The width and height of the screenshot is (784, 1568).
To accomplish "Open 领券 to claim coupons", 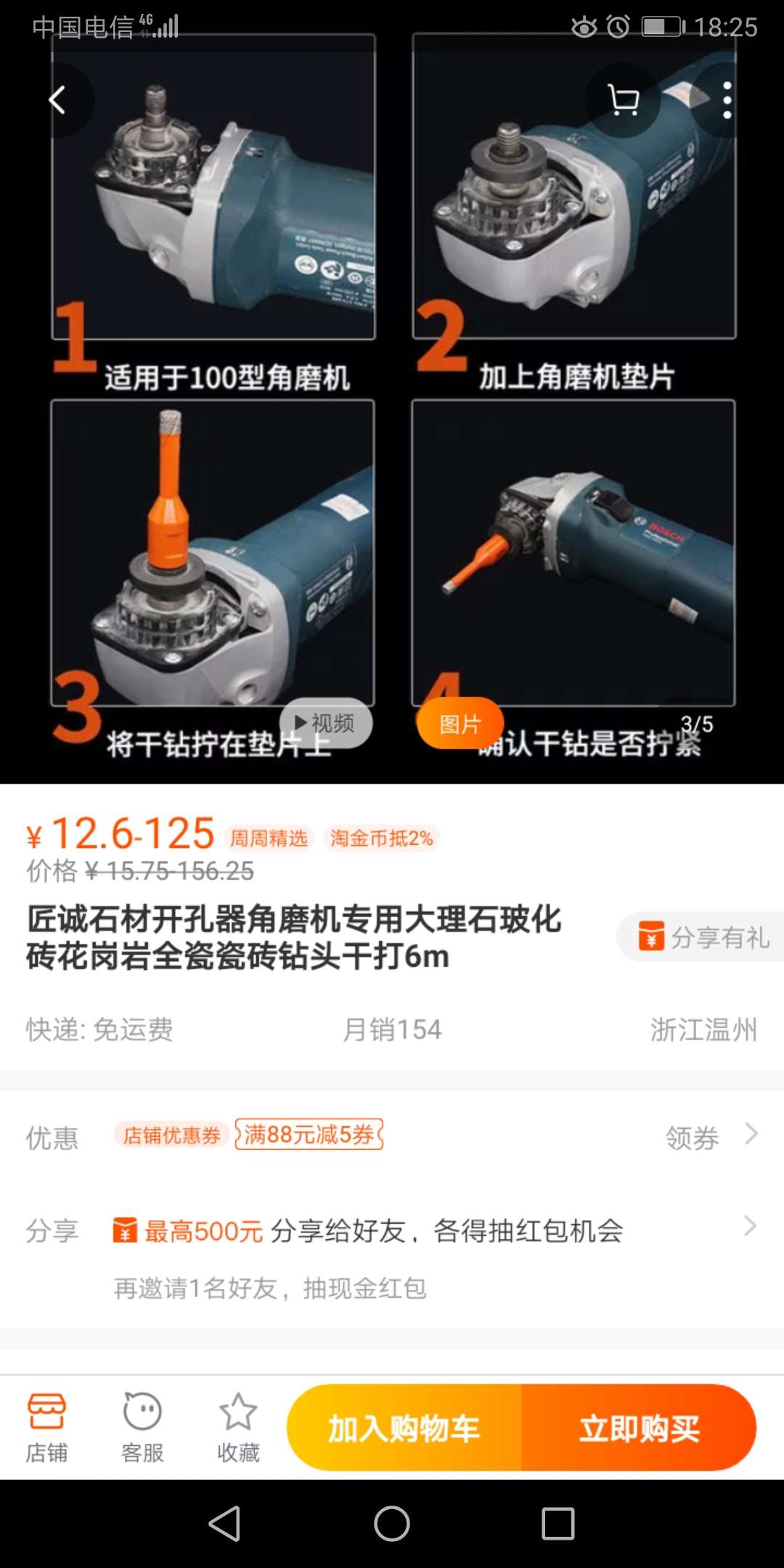I will pos(710,1137).
